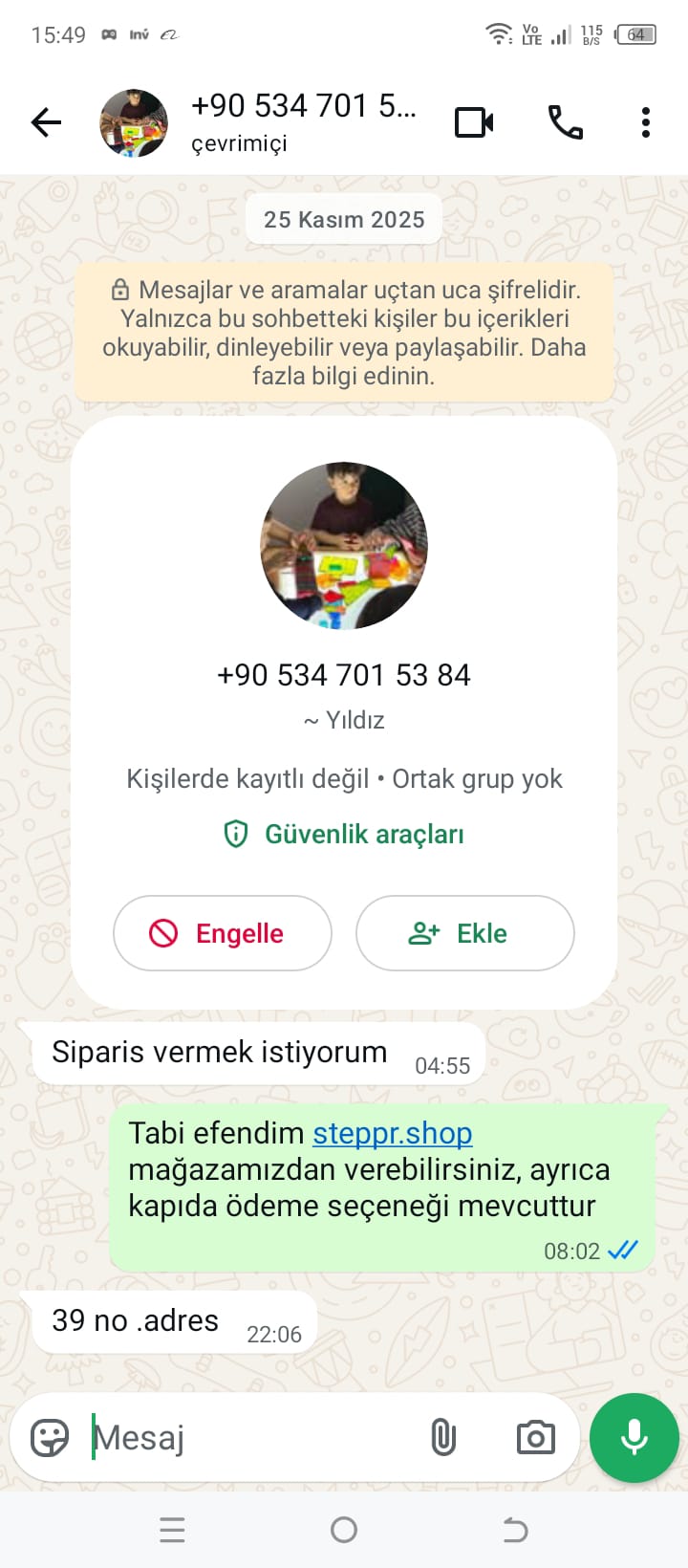688x1568 pixels.
Task: Attach a file with the paperclip
Action: pyautogui.click(x=443, y=1437)
